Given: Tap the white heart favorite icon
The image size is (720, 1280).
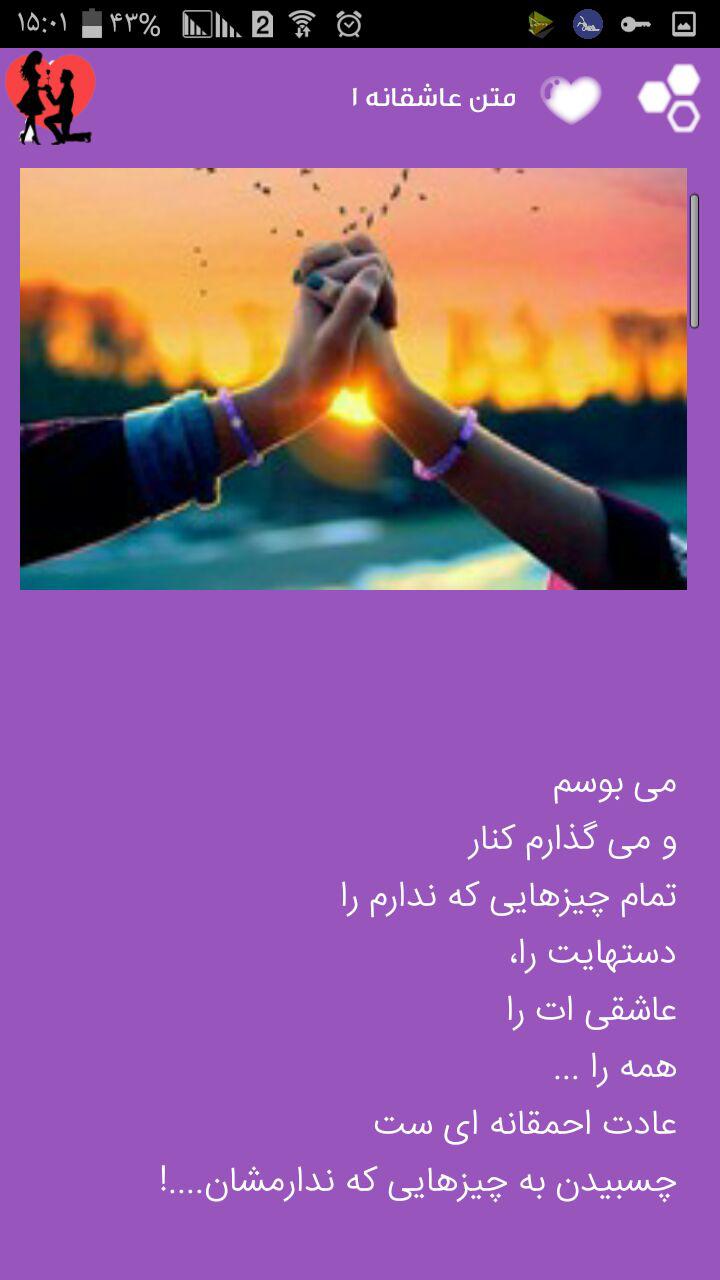Looking at the screenshot, I should [571, 99].
